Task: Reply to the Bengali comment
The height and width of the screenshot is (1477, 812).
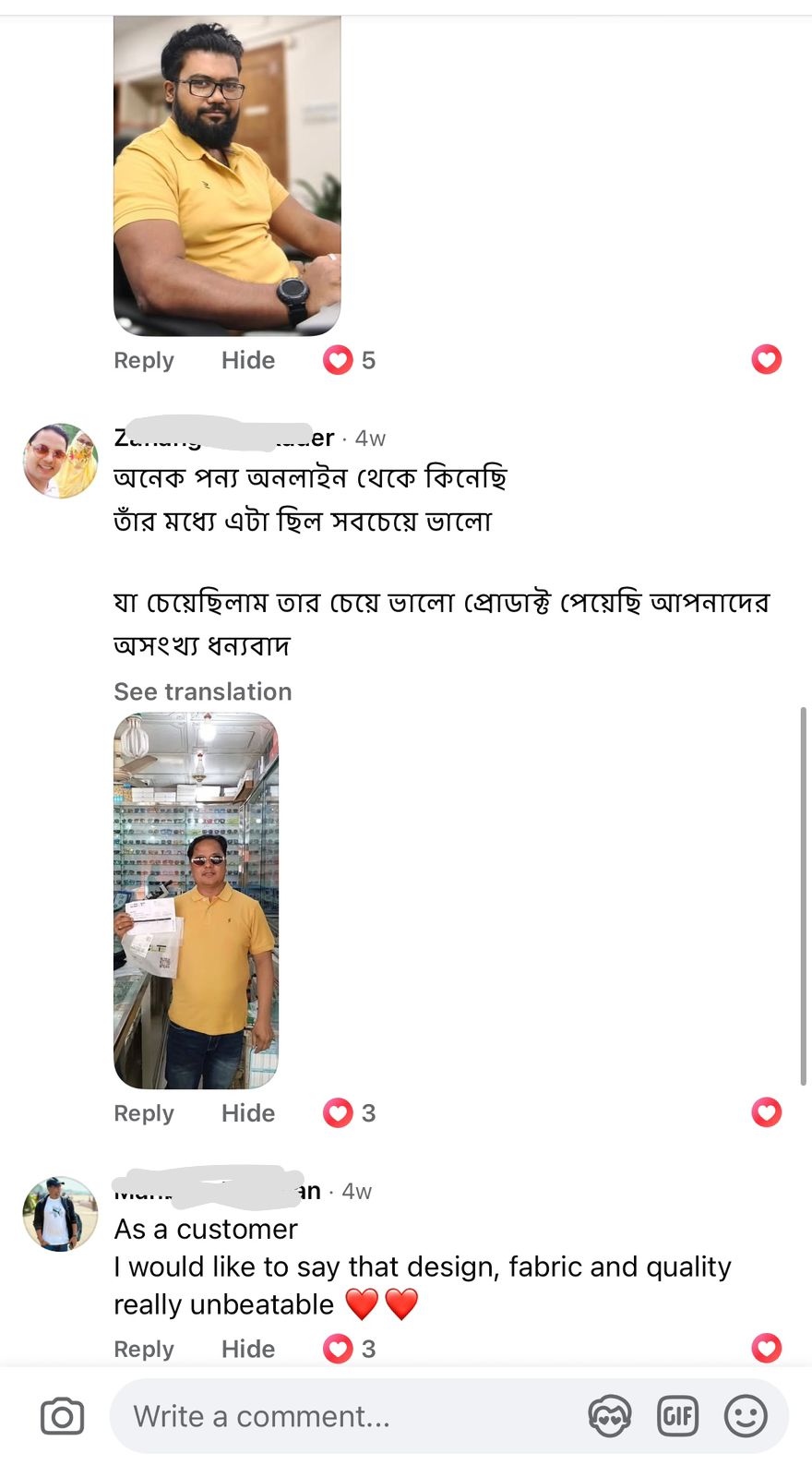Action: point(143,1113)
